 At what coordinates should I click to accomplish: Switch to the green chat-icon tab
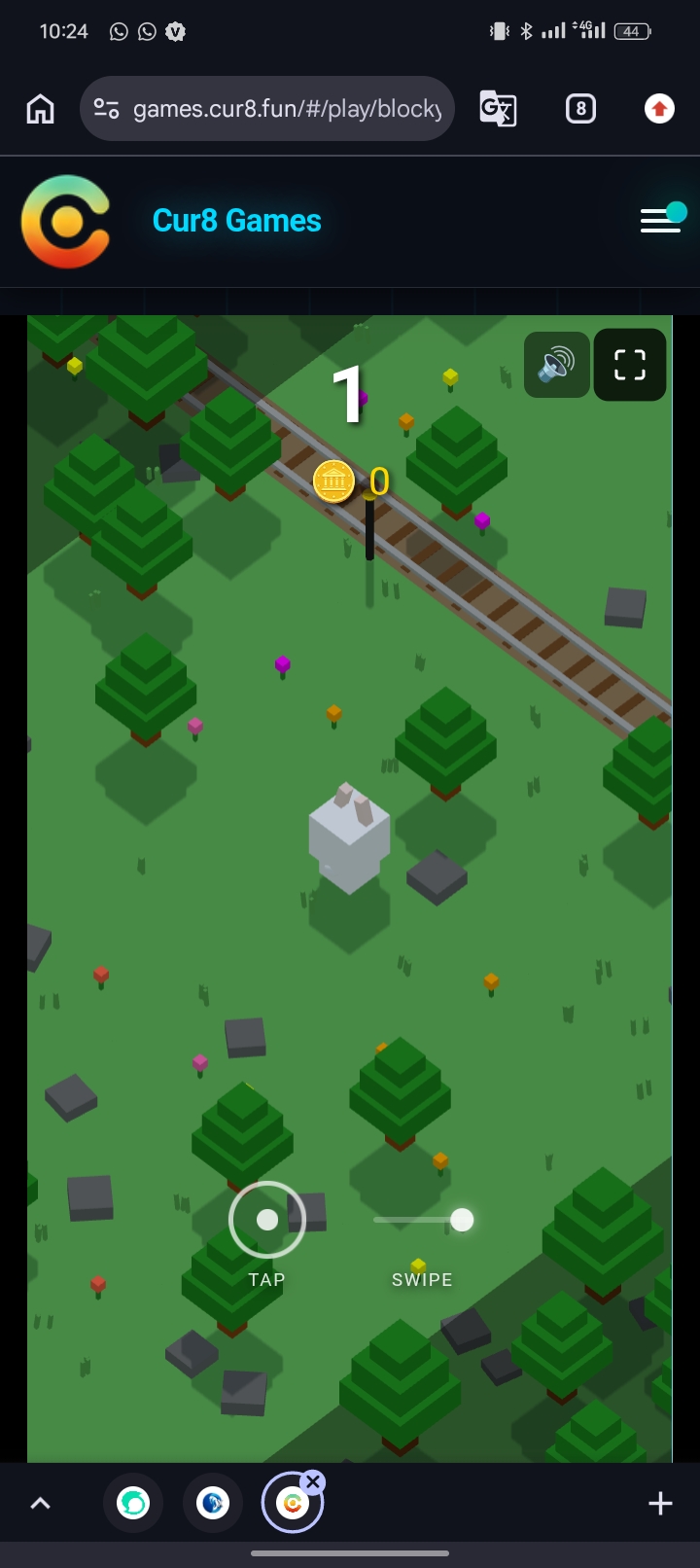(x=133, y=1504)
